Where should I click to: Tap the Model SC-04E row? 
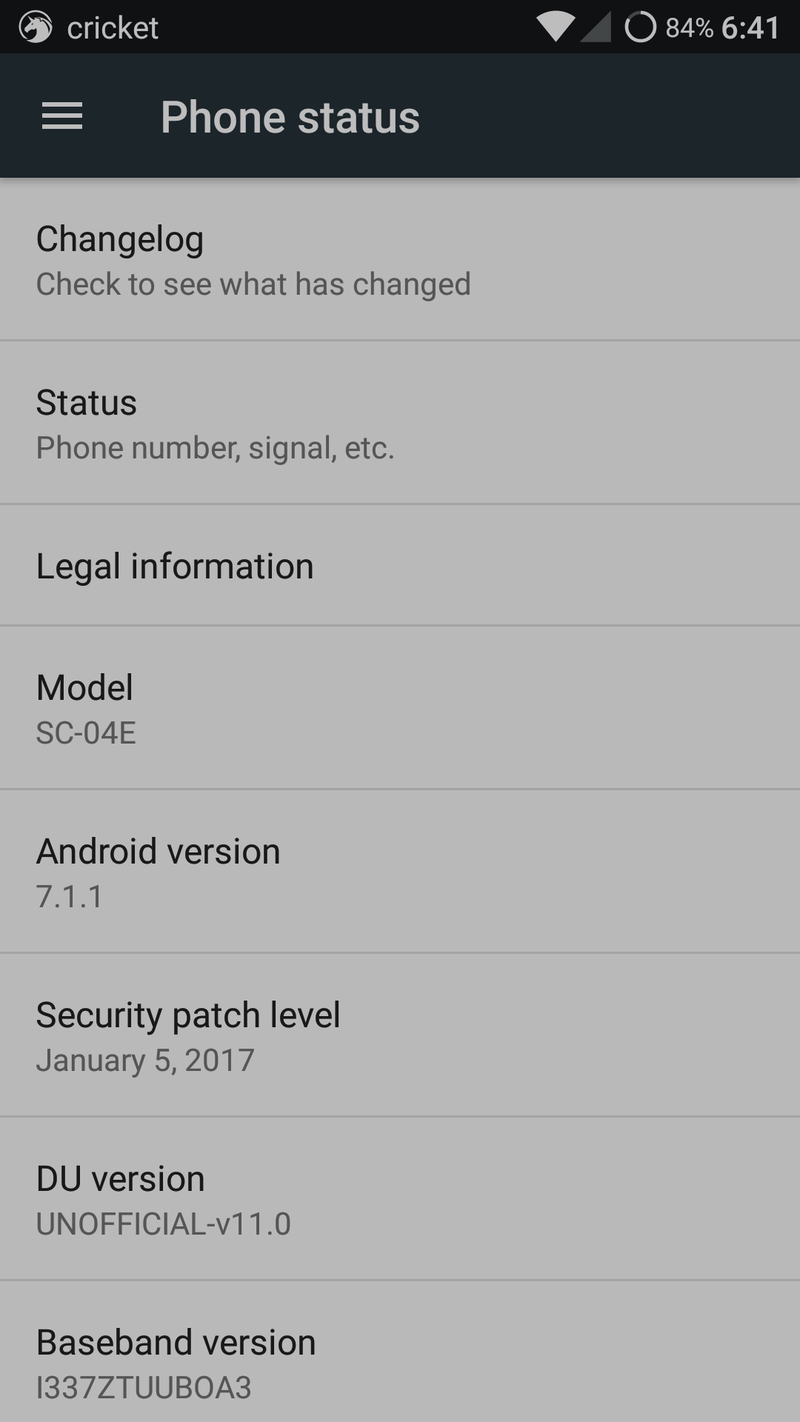pyautogui.click(x=400, y=708)
